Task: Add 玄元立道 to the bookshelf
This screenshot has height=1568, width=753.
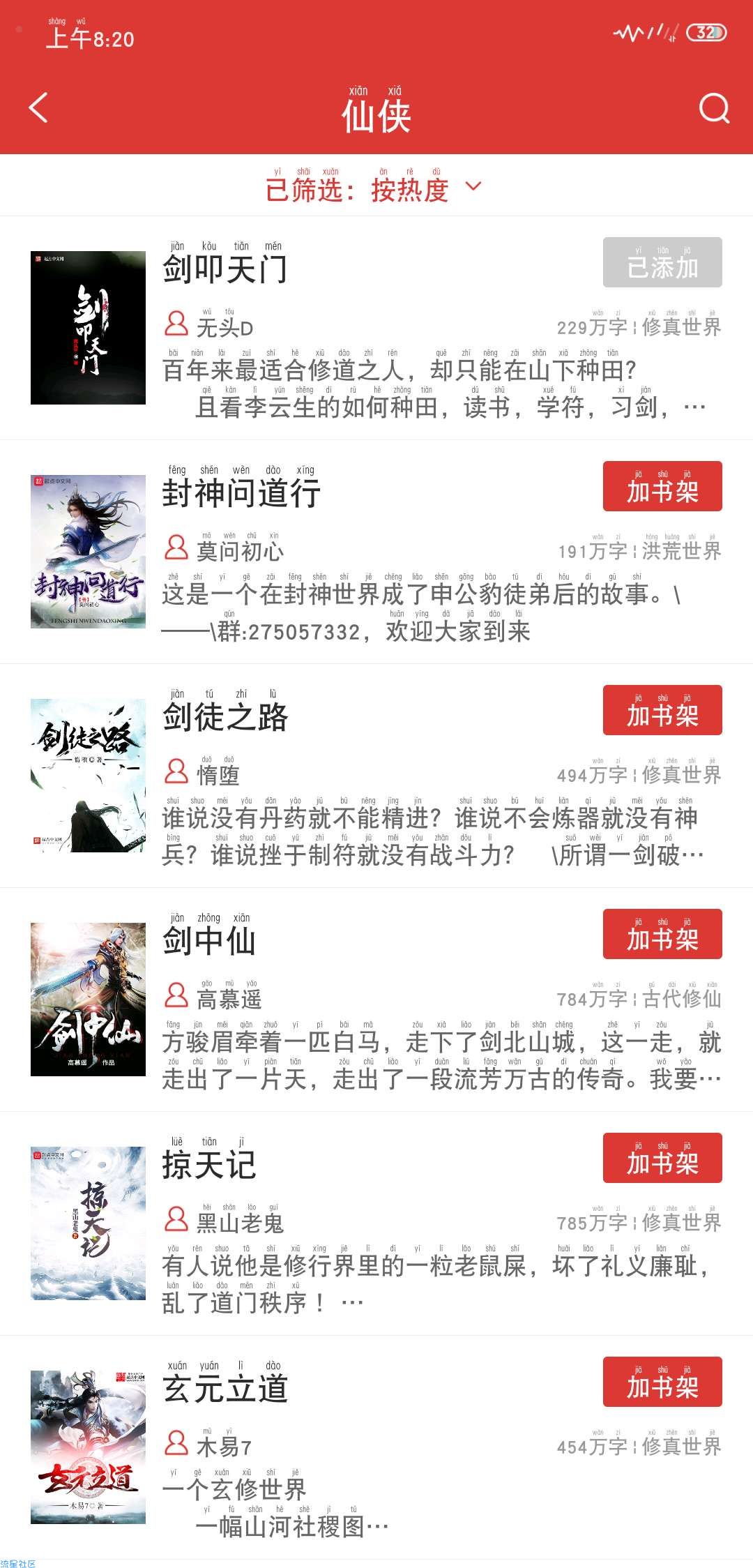Action: (662, 1382)
